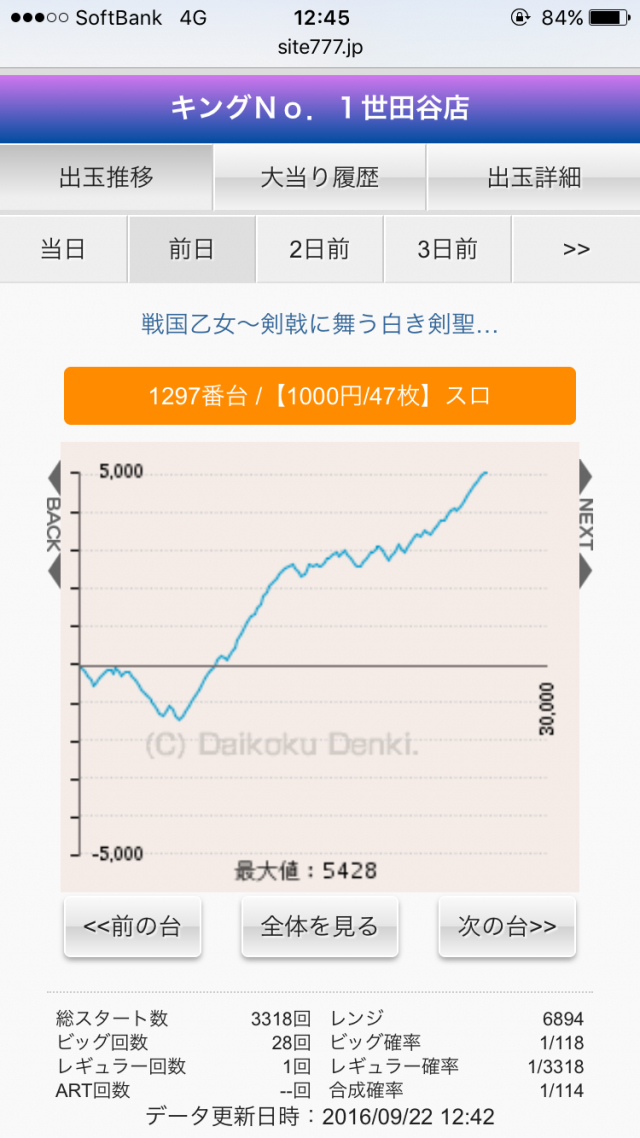This screenshot has width=640, height=1138.
Task: Select 前日 data
Action: 191,249
